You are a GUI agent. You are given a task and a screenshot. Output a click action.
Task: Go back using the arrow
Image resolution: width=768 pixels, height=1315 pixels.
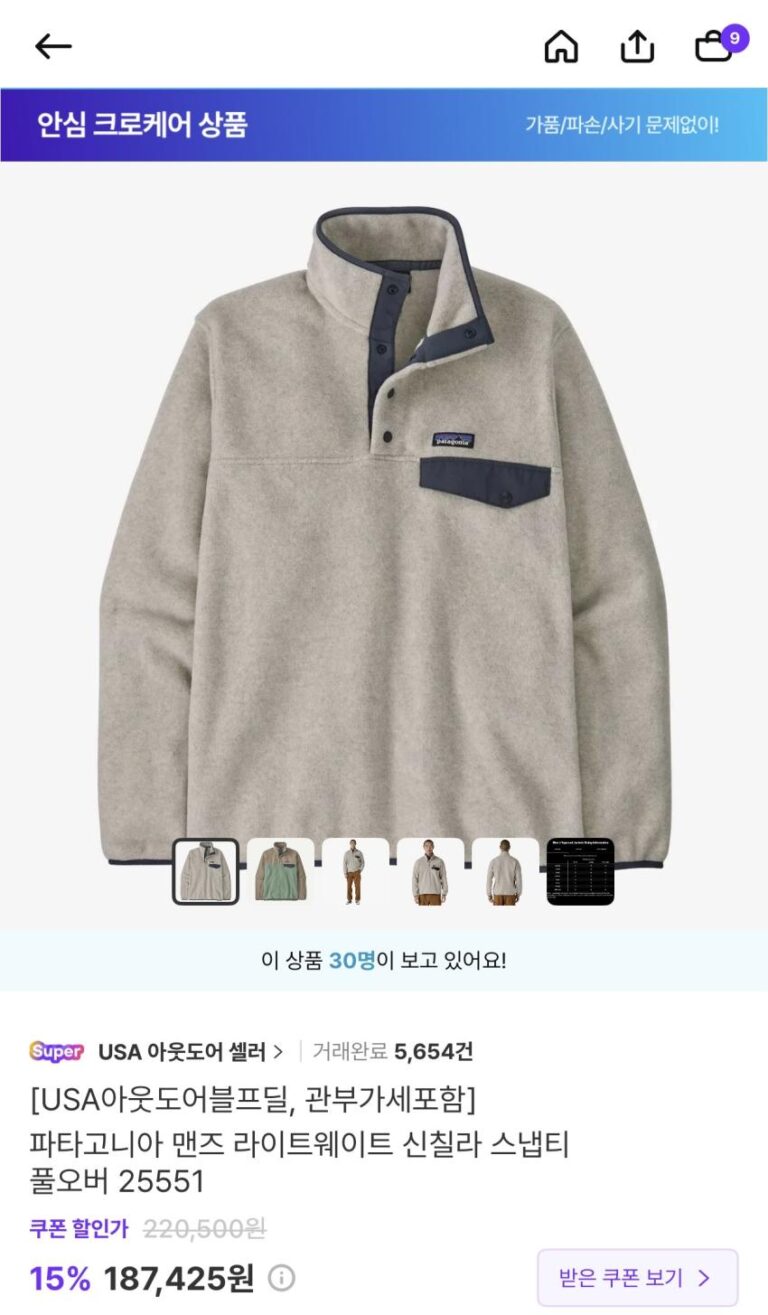(53, 46)
